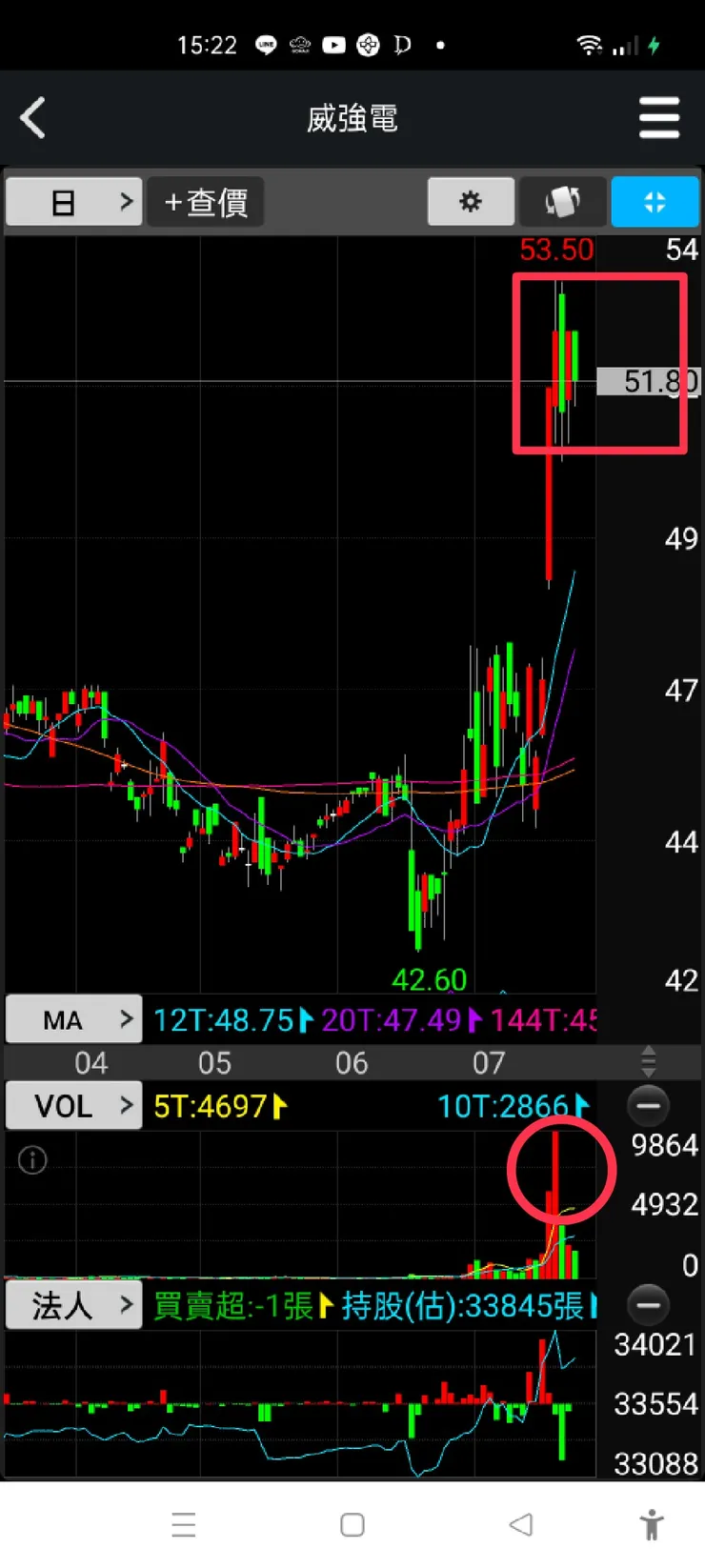The width and height of the screenshot is (705, 1568).
Task: Change the 法人 indicator selector
Action: click(74, 1305)
